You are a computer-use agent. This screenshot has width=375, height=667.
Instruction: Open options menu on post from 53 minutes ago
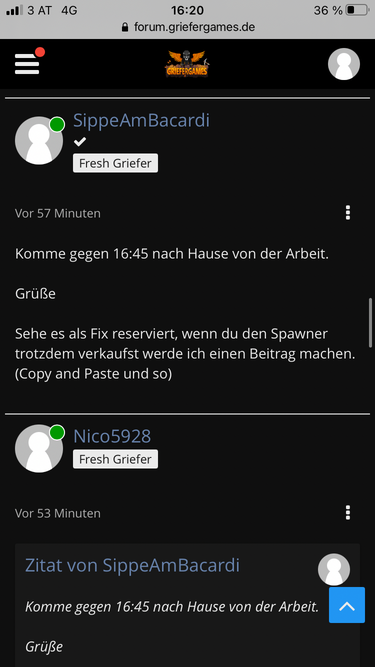click(x=348, y=513)
